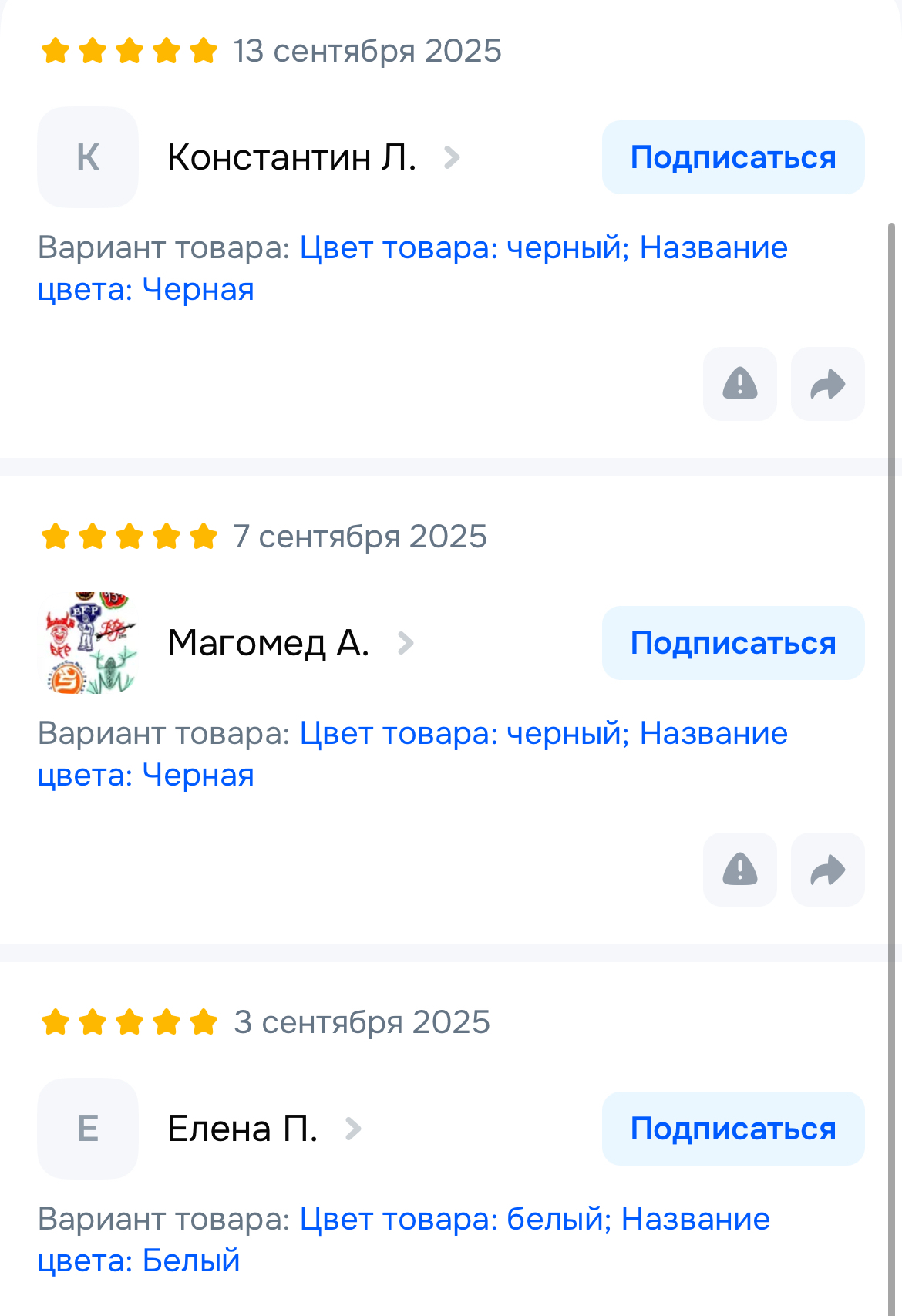Image resolution: width=902 pixels, height=1316 pixels.
Task: Report Константин Л.'s review
Action: coord(739,384)
